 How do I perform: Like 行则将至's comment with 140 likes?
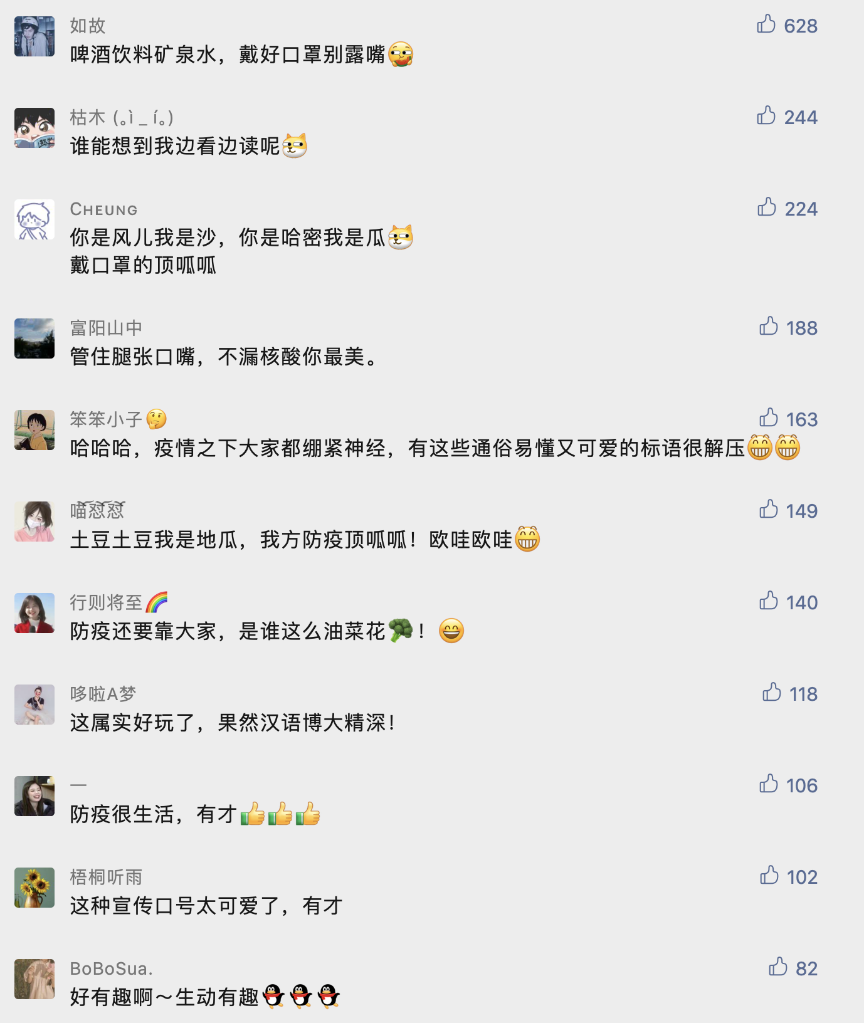[x=769, y=601]
